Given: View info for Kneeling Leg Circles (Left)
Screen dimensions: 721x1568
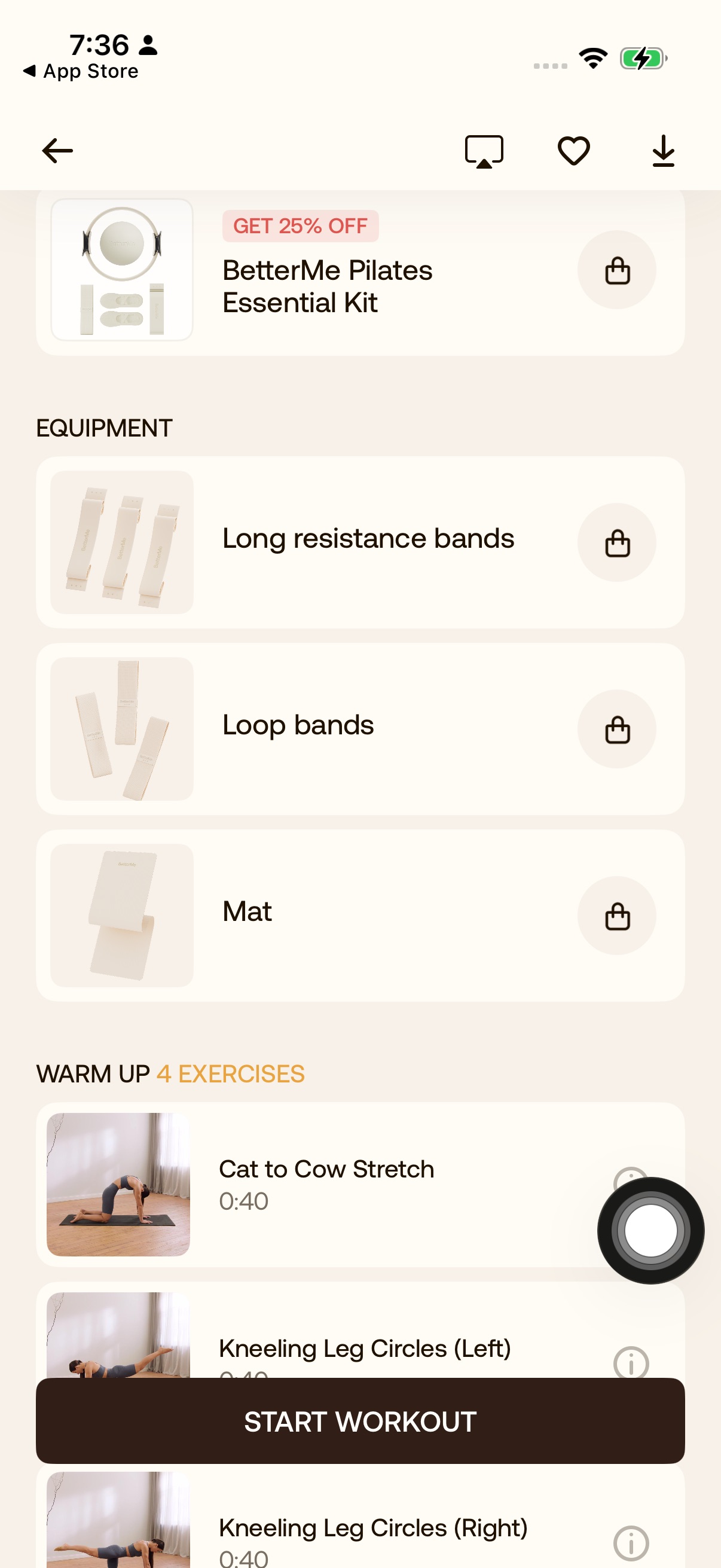Looking at the screenshot, I should [x=631, y=1363].
